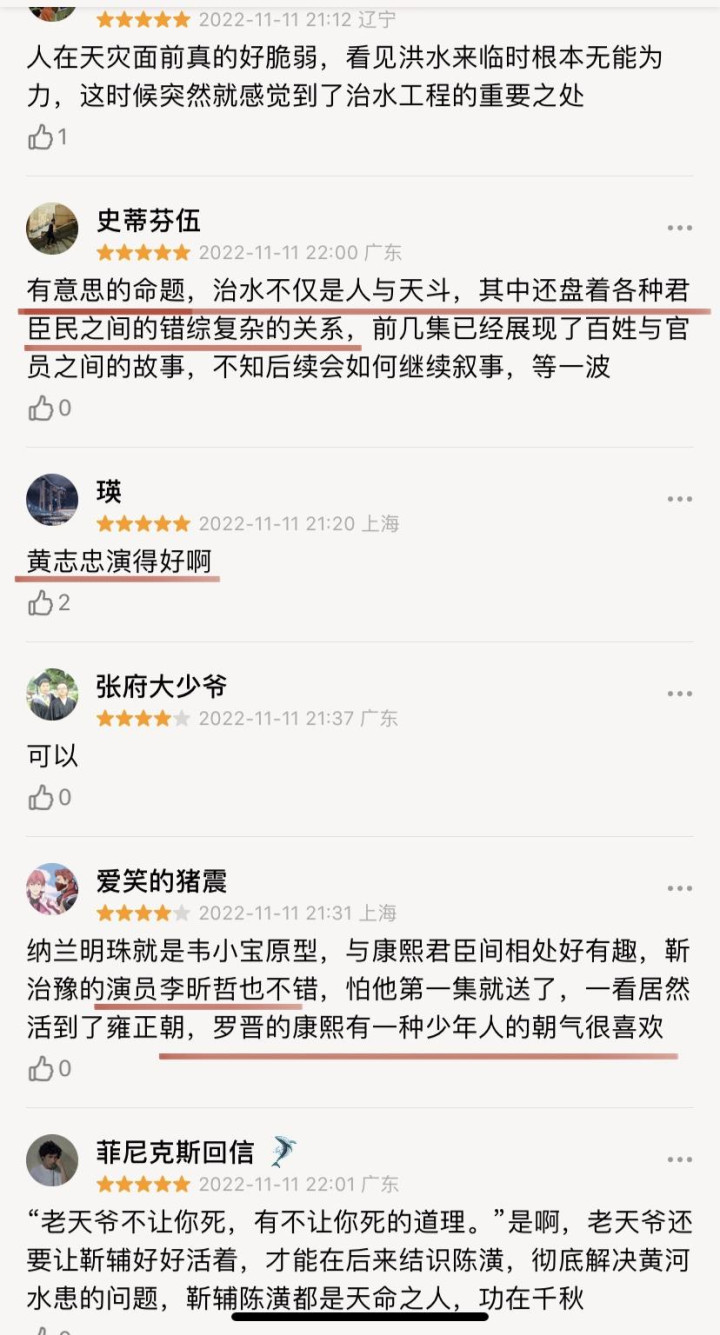
Task: Open 菲尼克斯回信's profile avatar
Action: (x=52, y=1161)
